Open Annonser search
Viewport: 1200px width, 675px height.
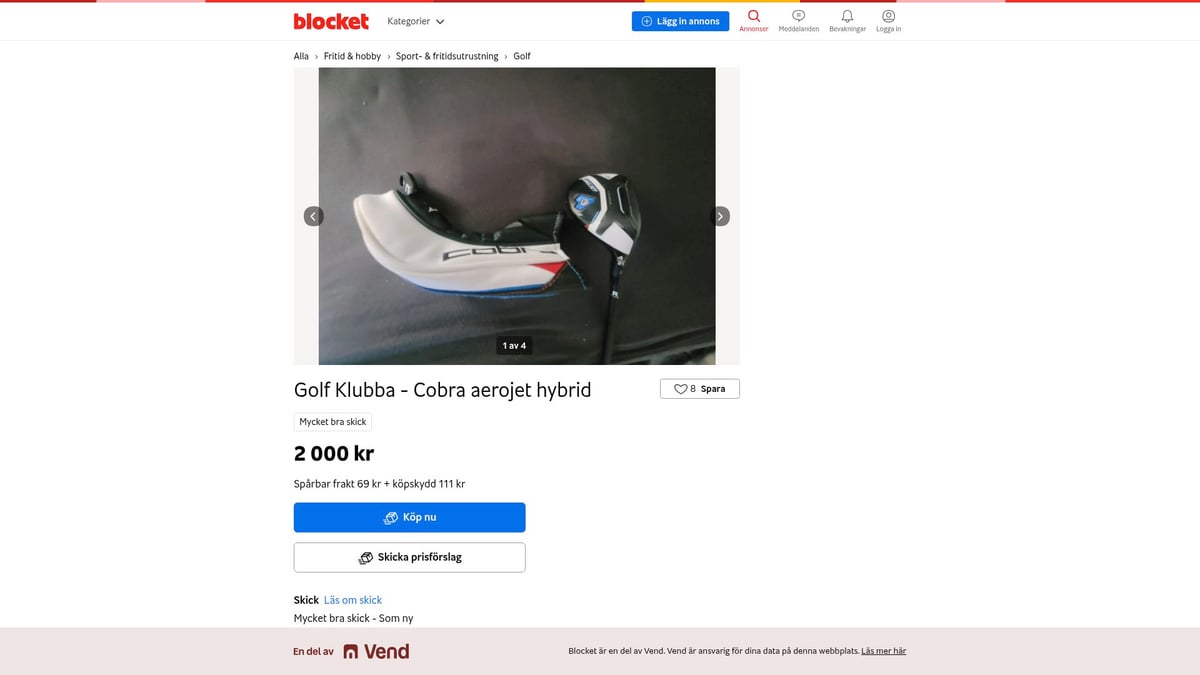(754, 21)
